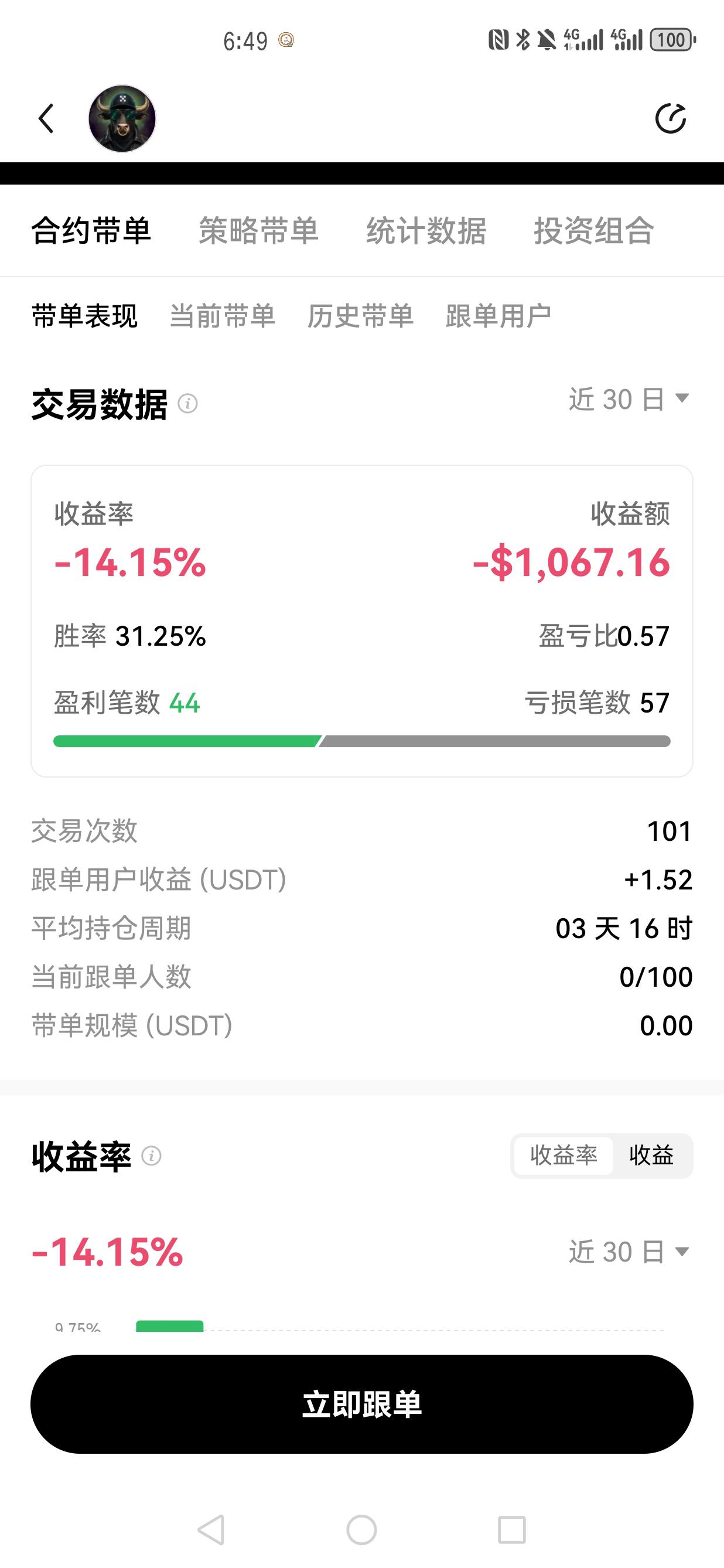Screen dimensions: 724x1568
Task: Select the 投资组合 tab
Action: click(x=594, y=231)
